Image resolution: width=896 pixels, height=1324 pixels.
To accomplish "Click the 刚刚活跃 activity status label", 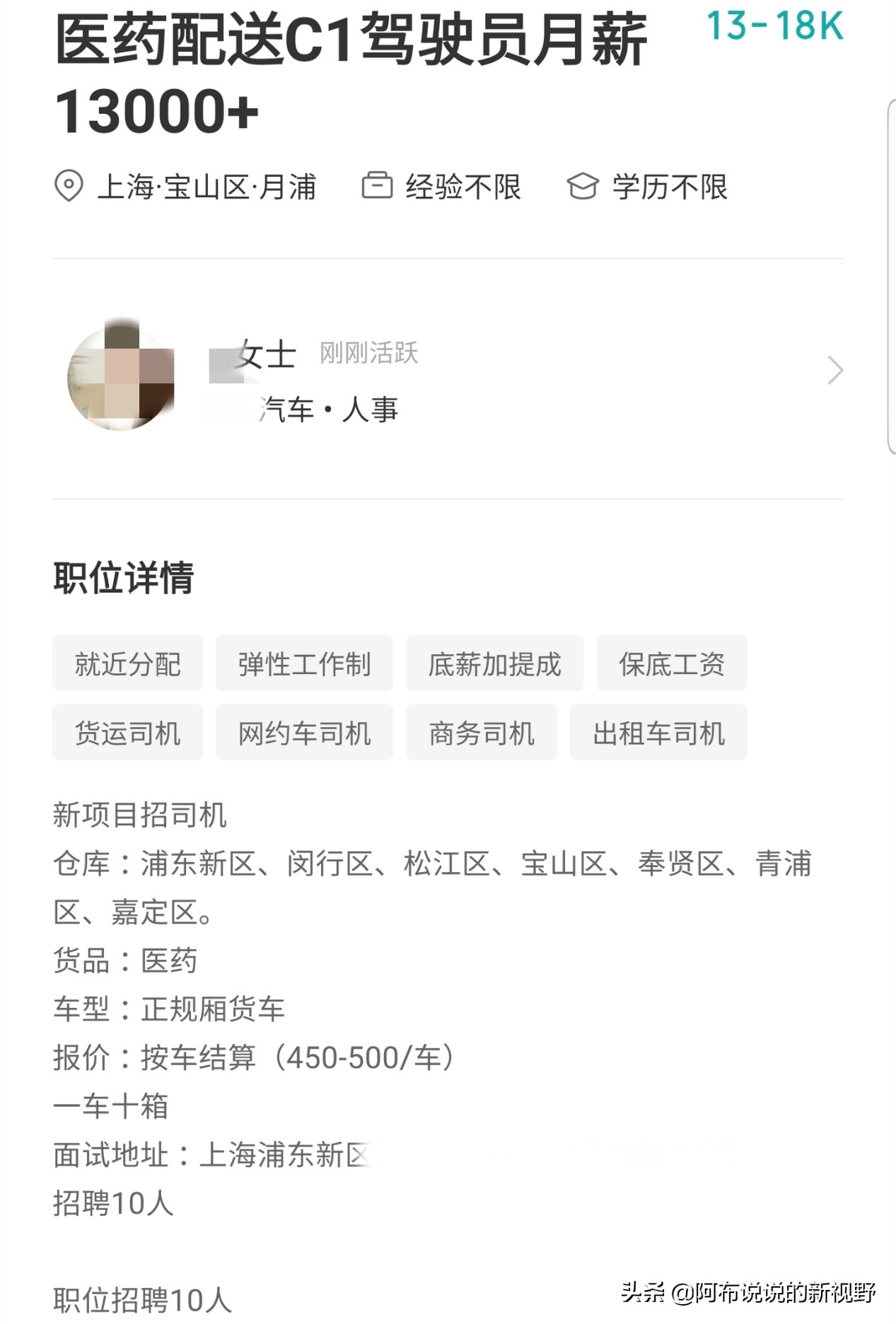I will [x=368, y=355].
